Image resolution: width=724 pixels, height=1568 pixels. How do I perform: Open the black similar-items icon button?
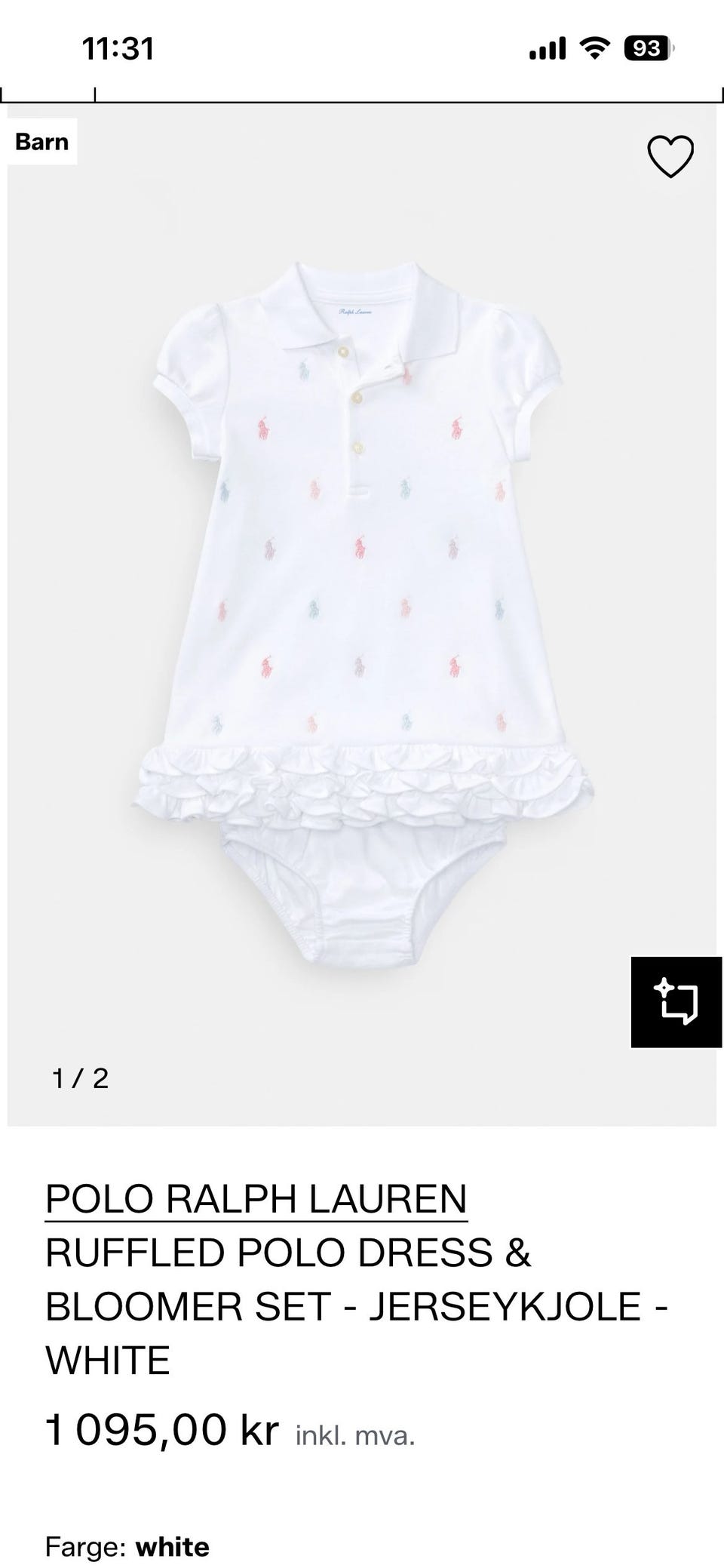pyautogui.click(x=676, y=1002)
